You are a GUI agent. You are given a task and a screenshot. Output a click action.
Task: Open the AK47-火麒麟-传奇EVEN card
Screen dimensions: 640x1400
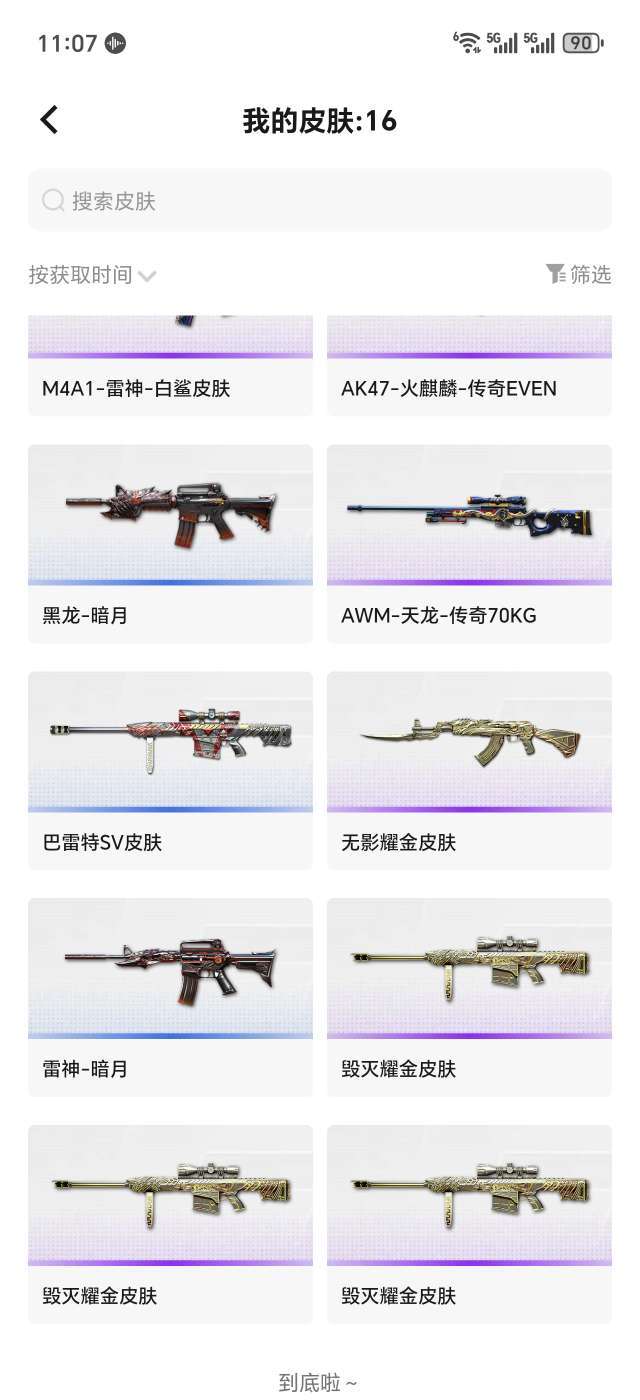[x=469, y=372]
